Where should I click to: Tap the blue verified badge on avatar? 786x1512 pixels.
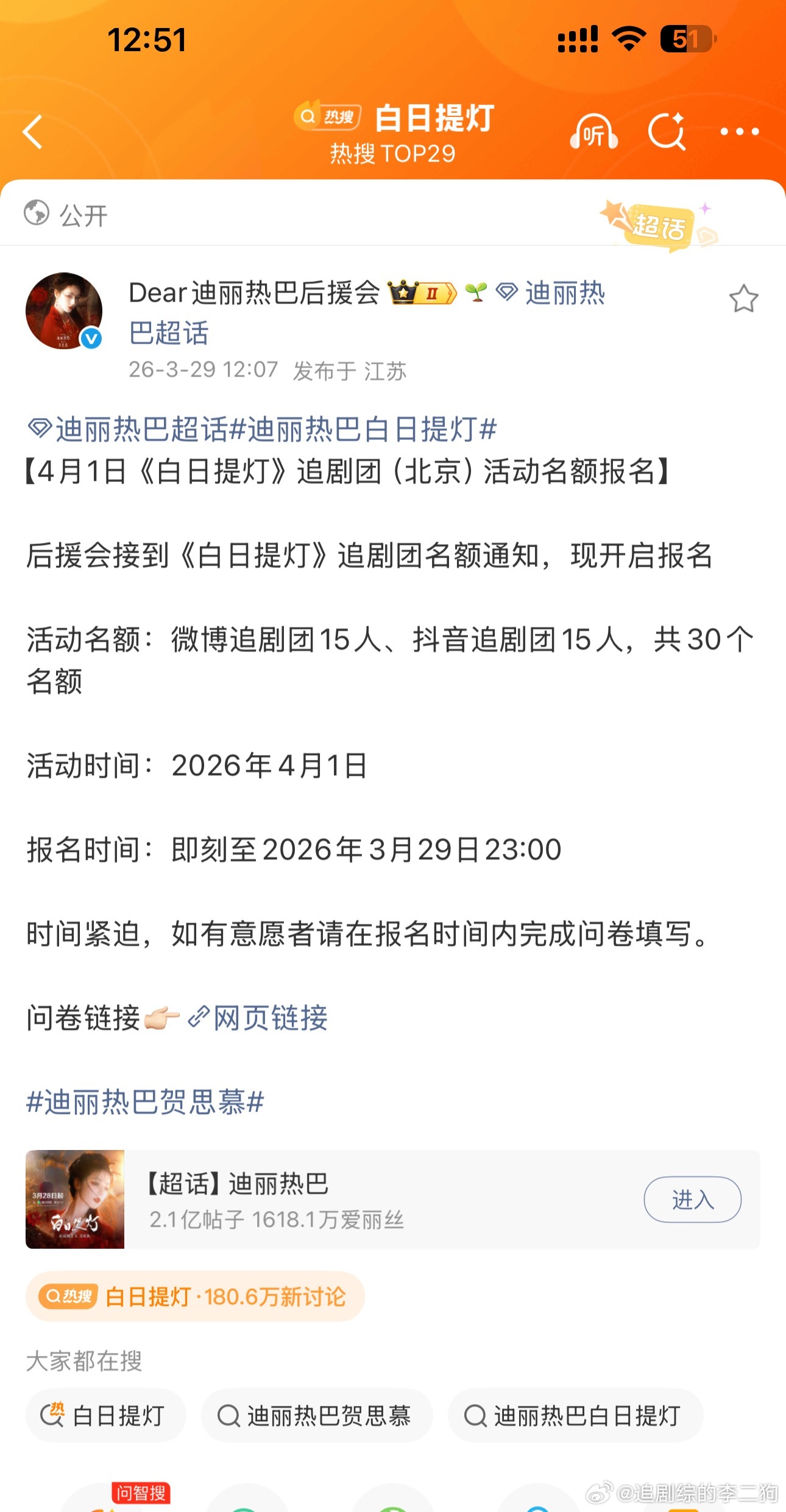(x=90, y=335)
